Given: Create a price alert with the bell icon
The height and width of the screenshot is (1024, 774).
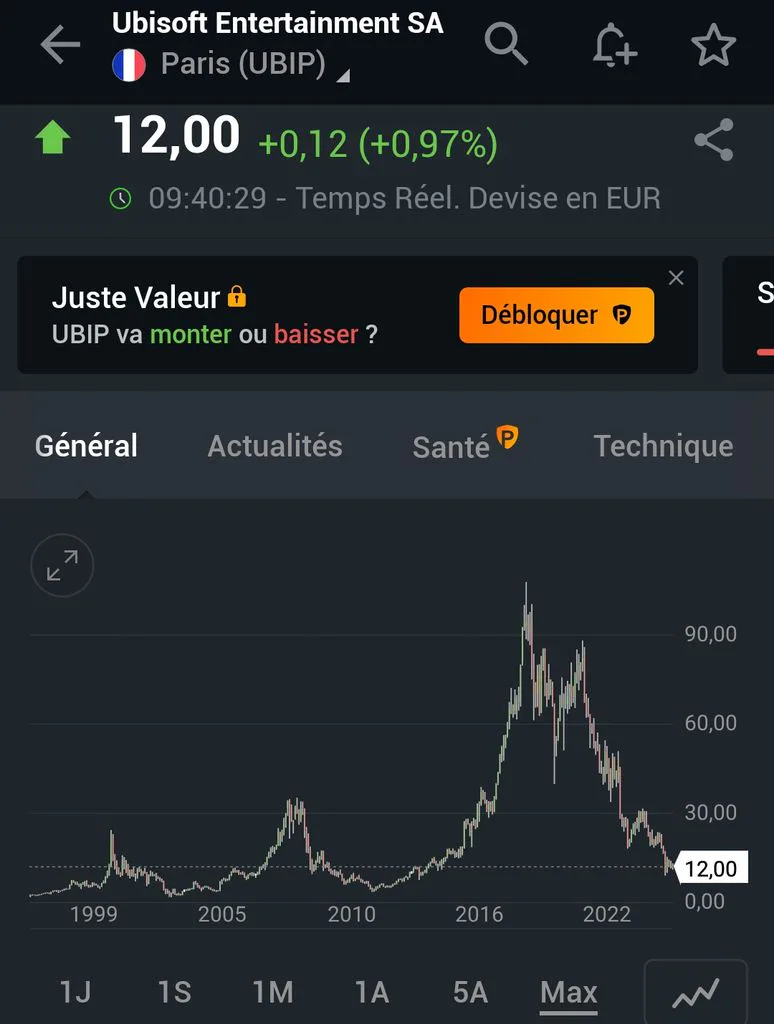Looking at the screenshot, I should [x=613, y=44].
